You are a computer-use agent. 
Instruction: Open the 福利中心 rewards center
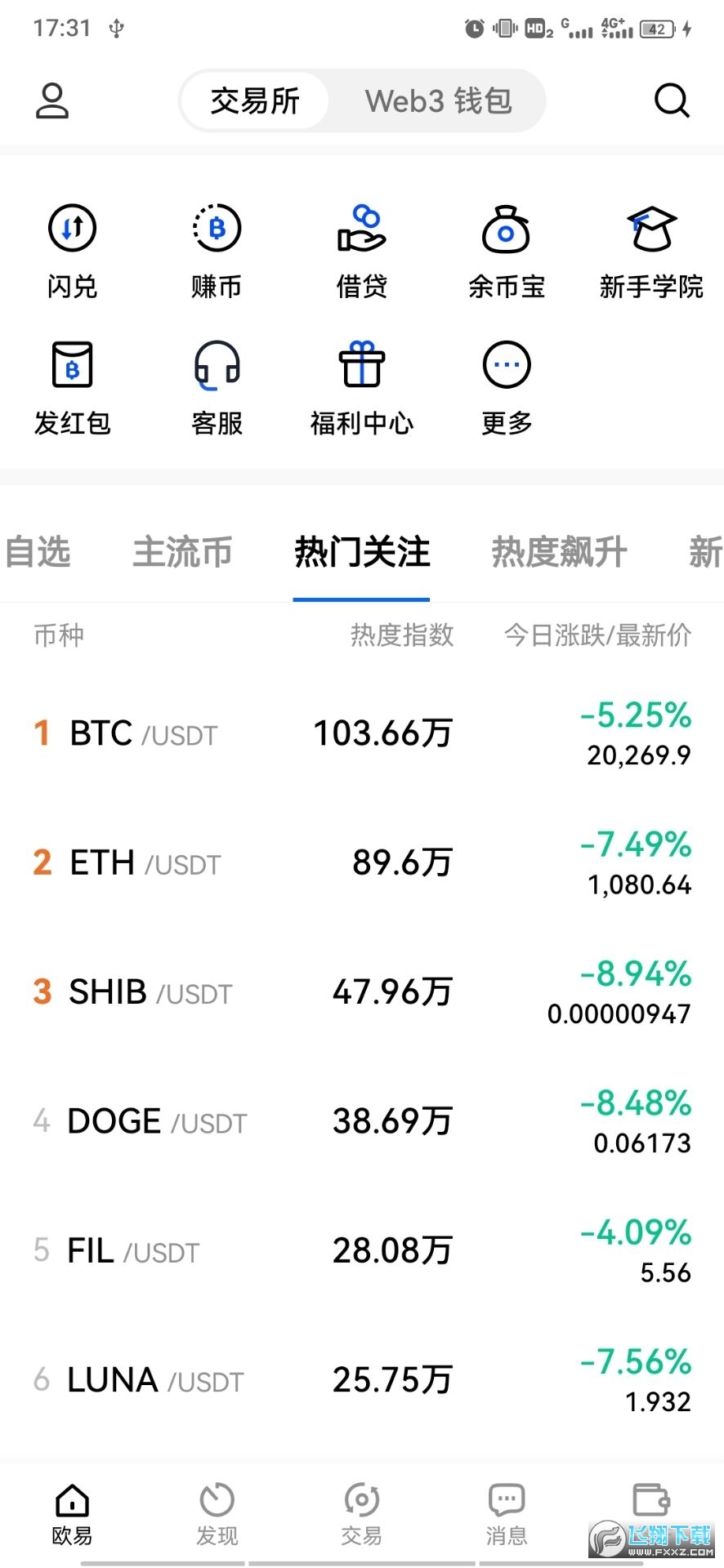(360, 385)
